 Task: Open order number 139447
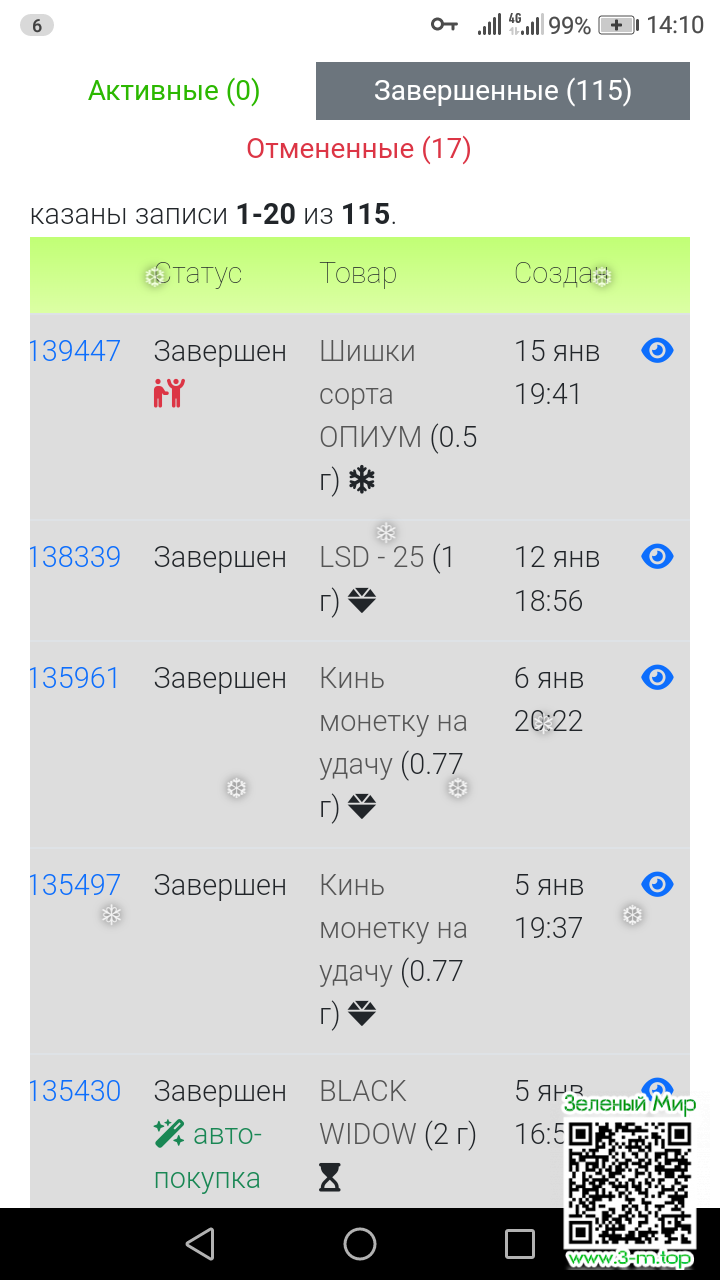coord(75,351)
